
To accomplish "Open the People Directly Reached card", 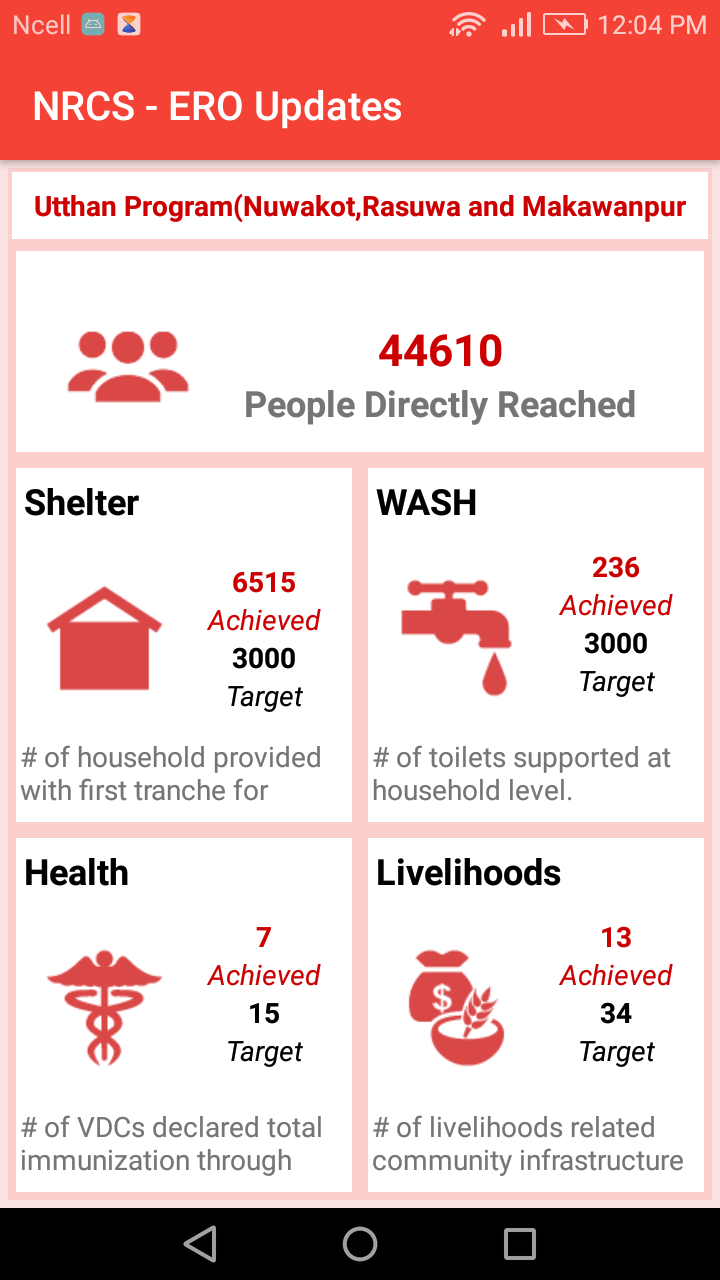I will pyautogui.click(x=360, y=352).
